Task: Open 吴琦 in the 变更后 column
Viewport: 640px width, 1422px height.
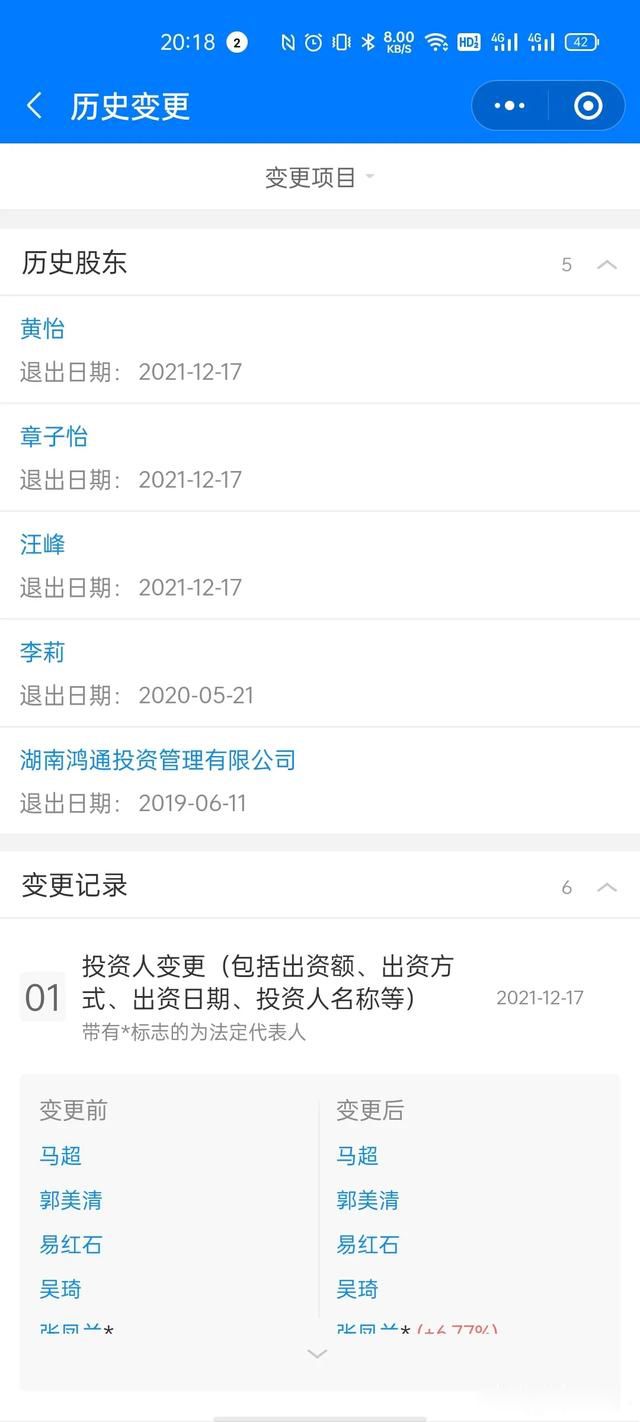Action: (357, 1289)
